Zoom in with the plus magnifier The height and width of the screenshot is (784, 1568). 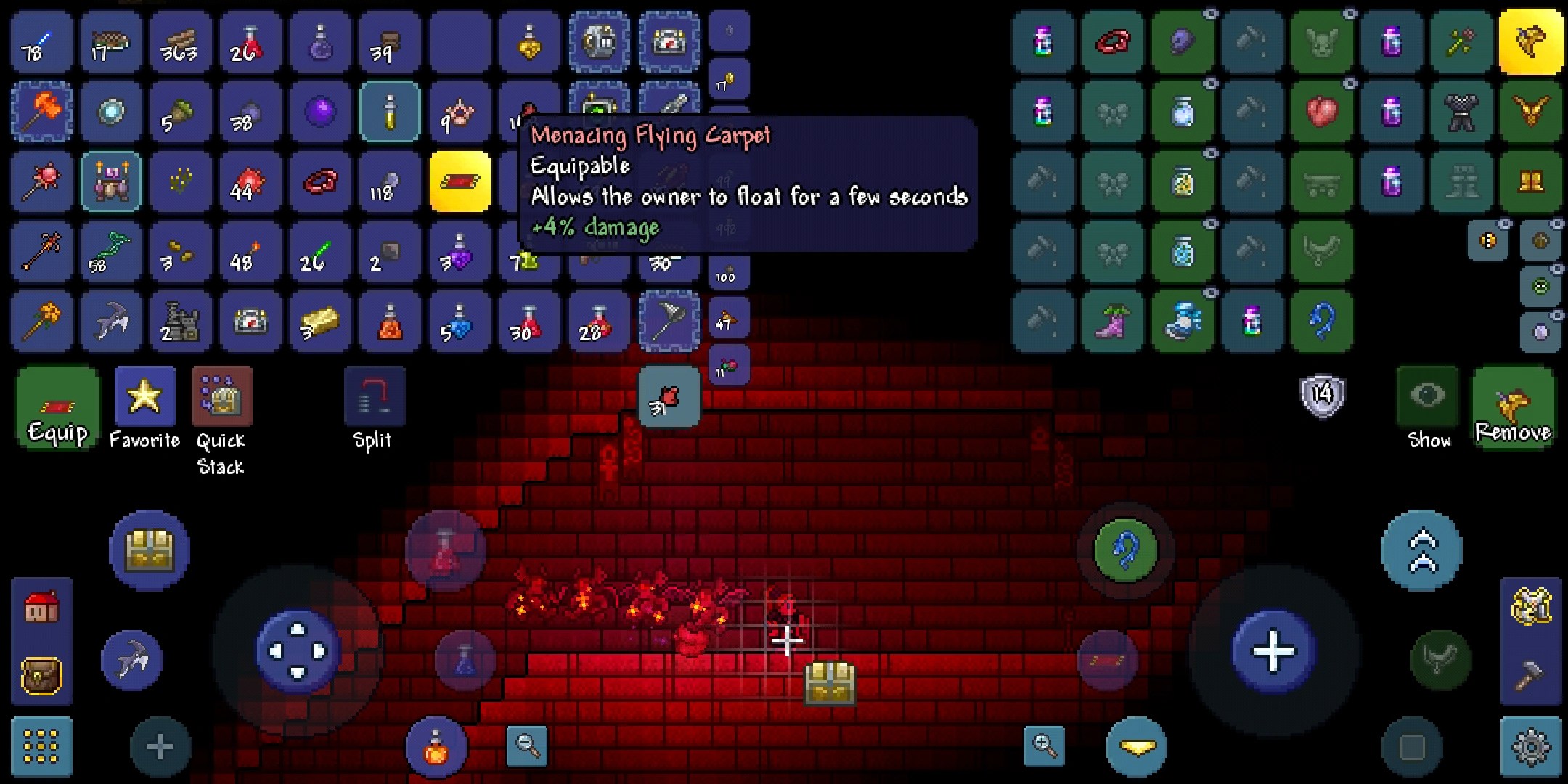(1044, 744)
